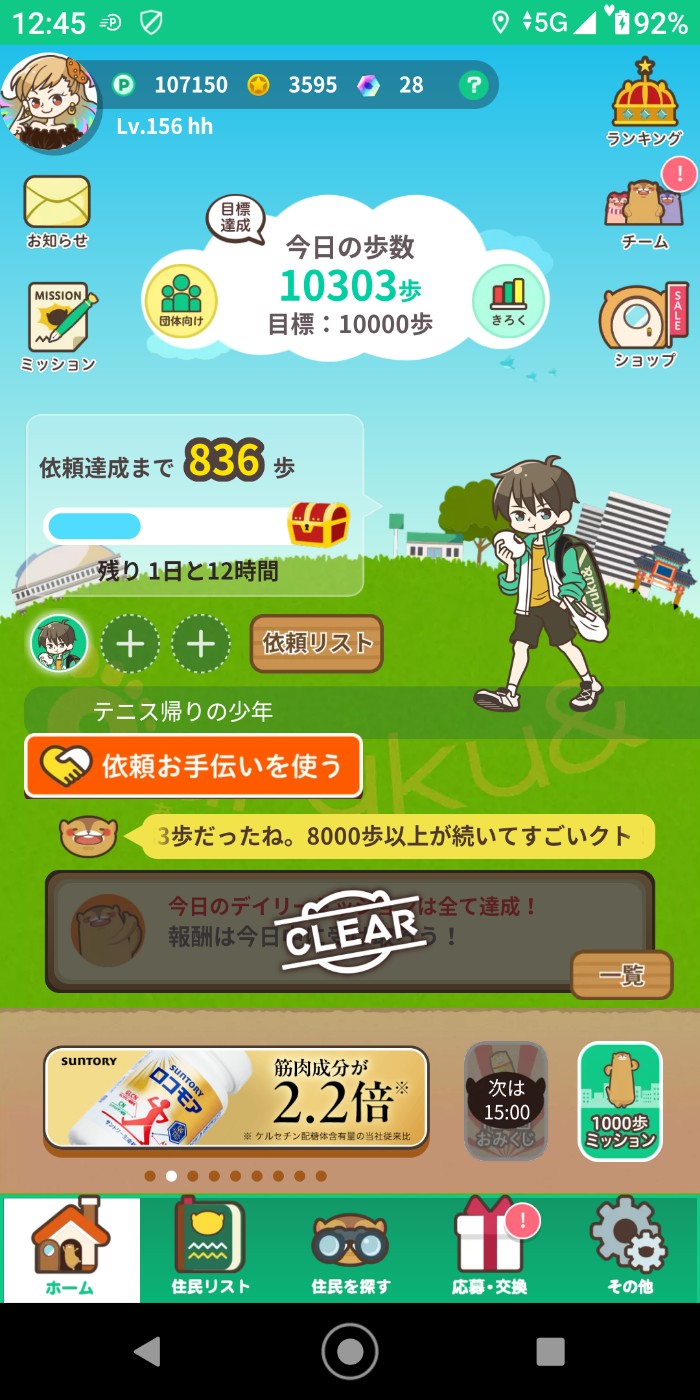Open the Suntory ロコモア ad banner
The width and height of the screenshot is (700, 1400).
(236, 1098)
